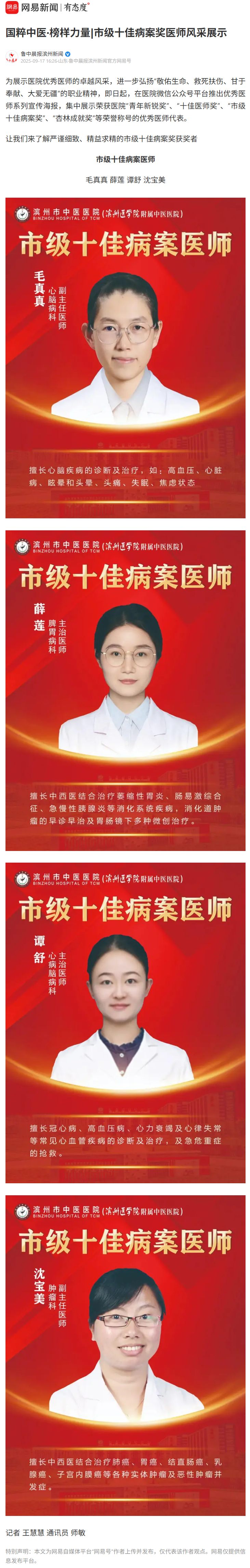250x1568 pixels.
Task: View the poster of 谭舒 full screen
Action: click(x=125, y=1022)
